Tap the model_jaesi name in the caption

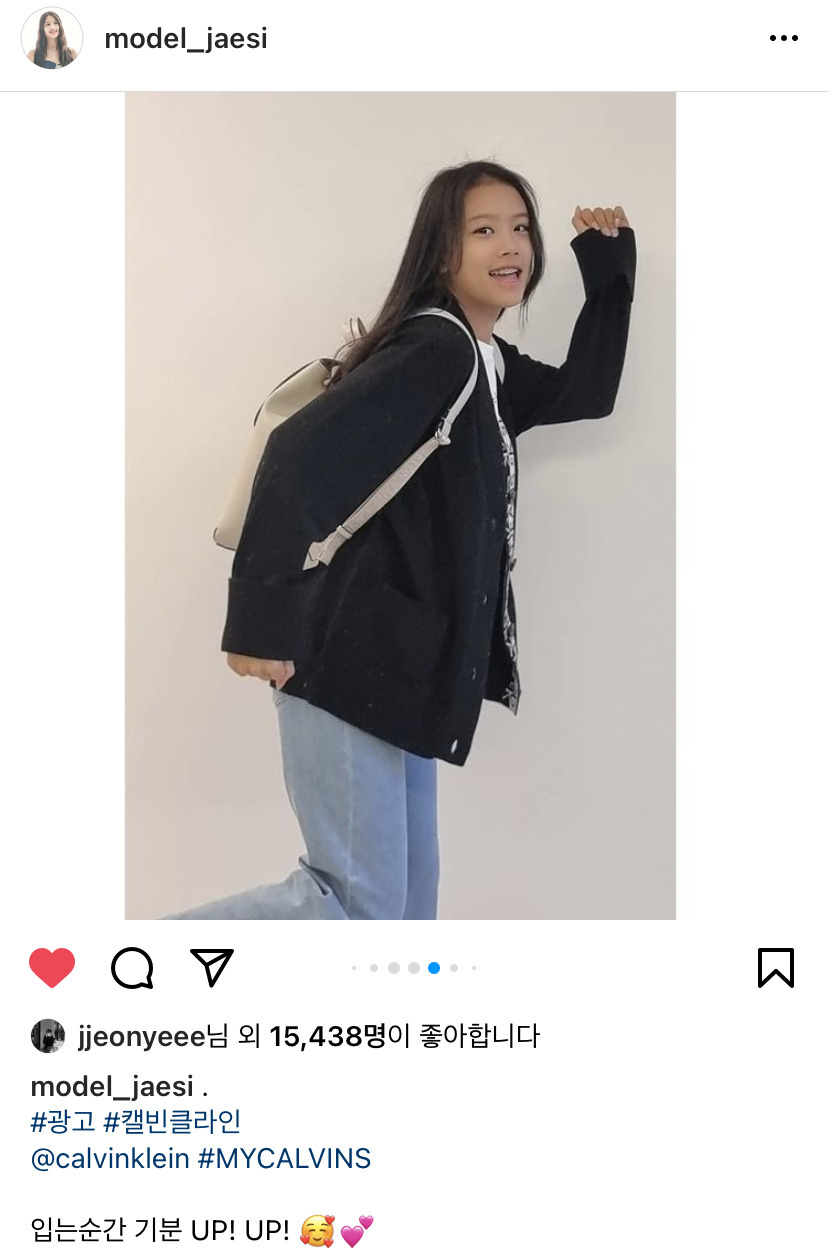tap(111, 1087)
